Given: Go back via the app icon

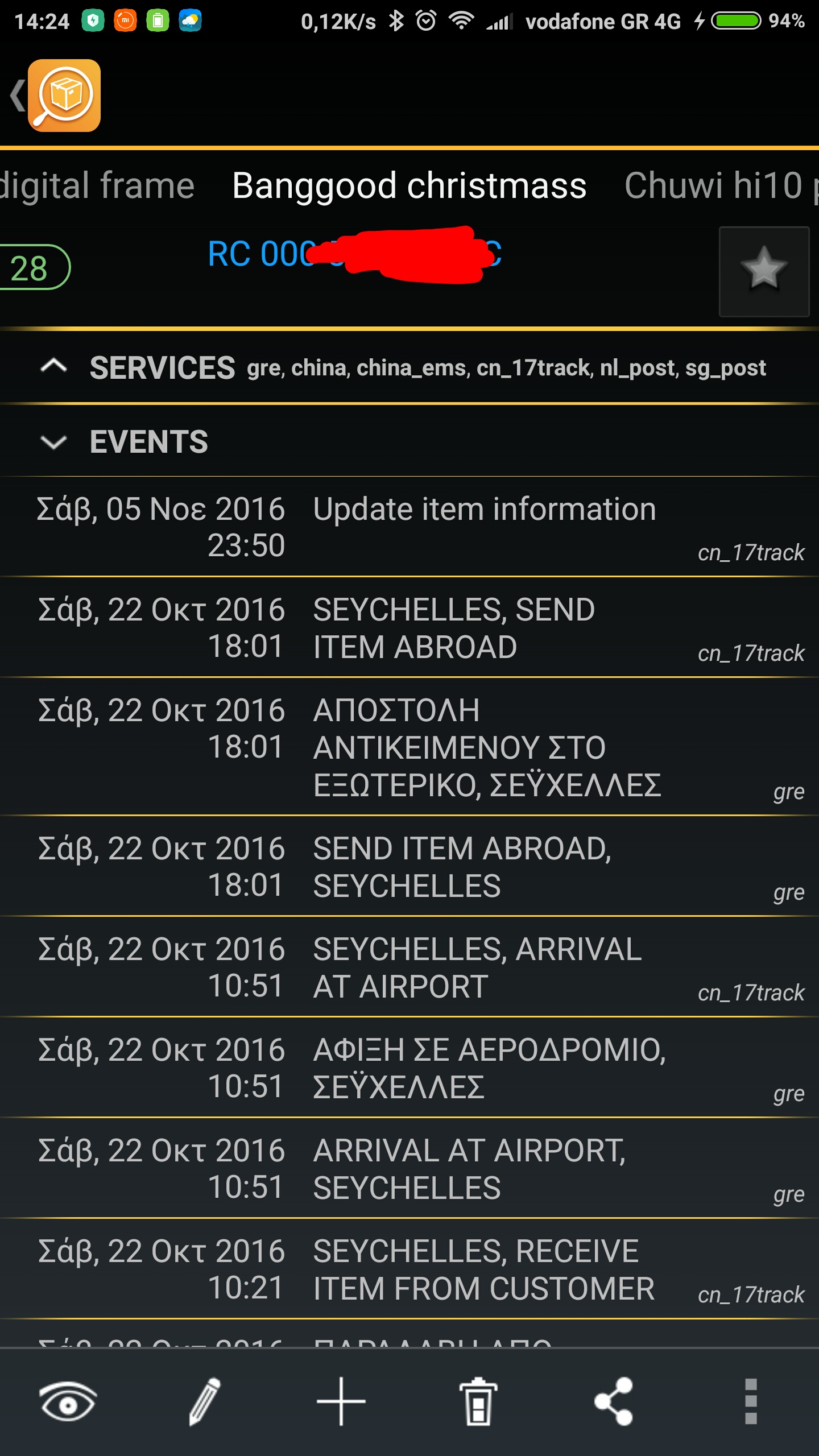Looking at the screenshot, I should 64,96.
